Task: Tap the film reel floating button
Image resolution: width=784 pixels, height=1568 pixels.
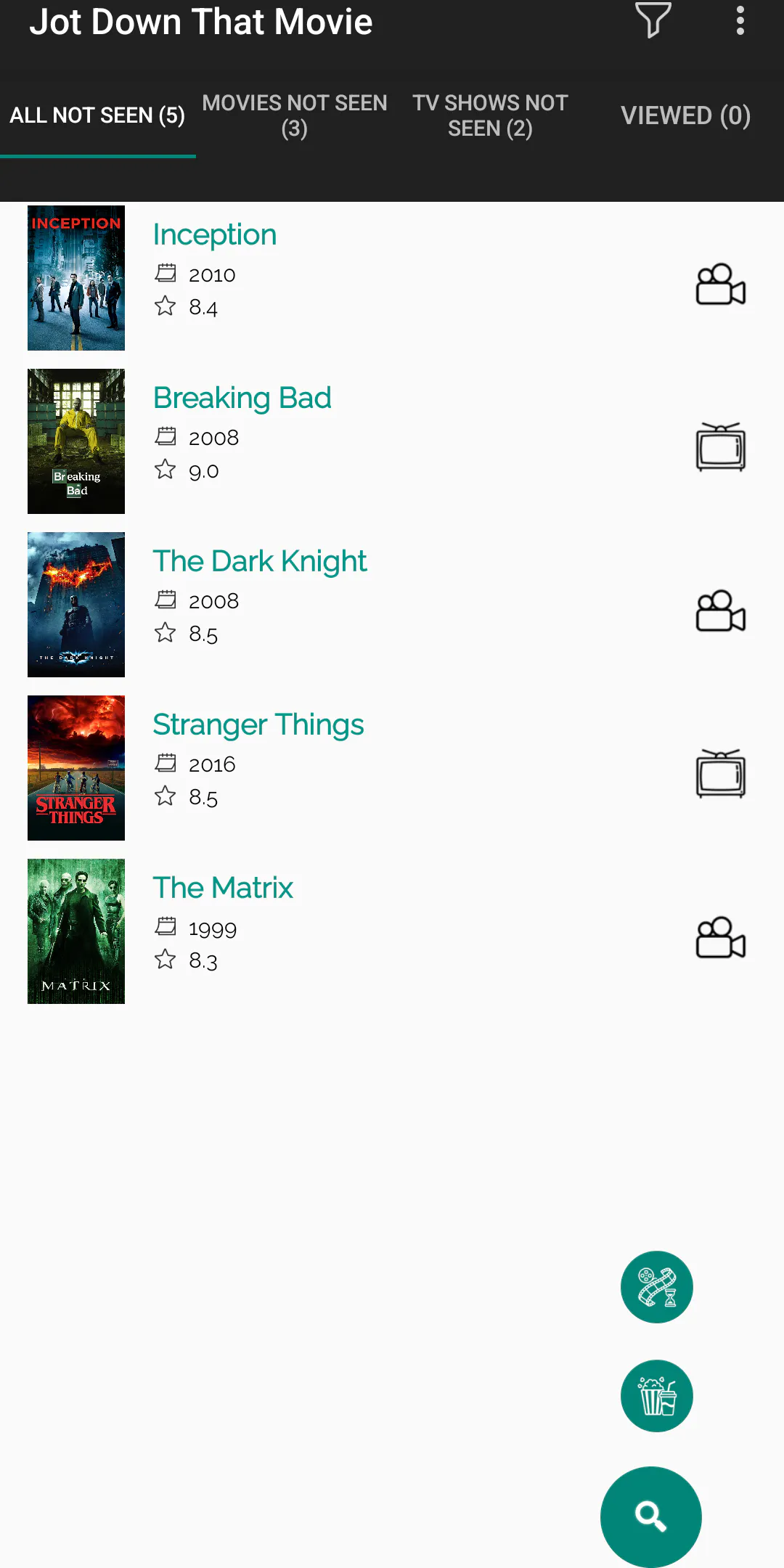Action: [x=657, y=1287]
